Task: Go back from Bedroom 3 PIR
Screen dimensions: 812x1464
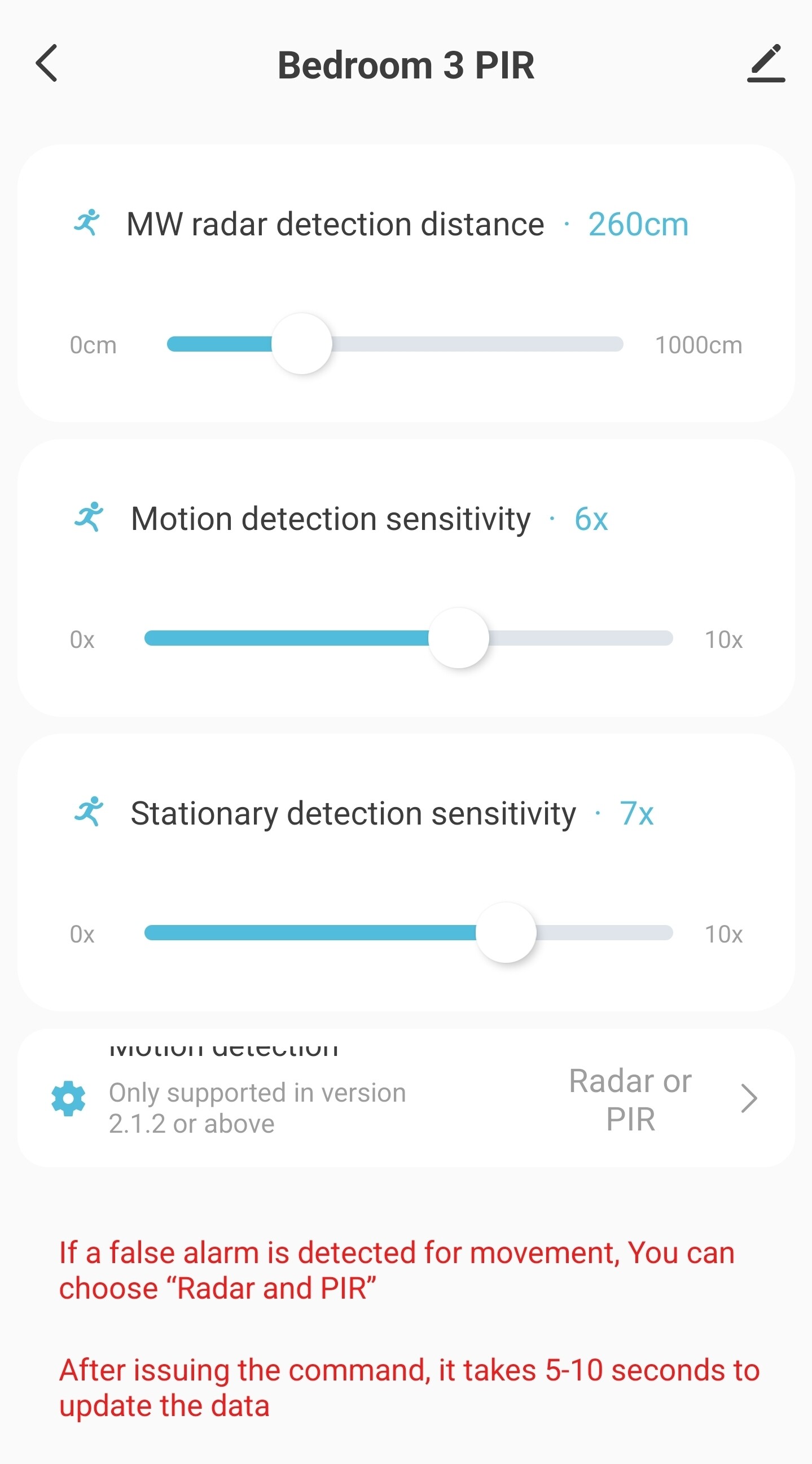Action: pos(47,63)
